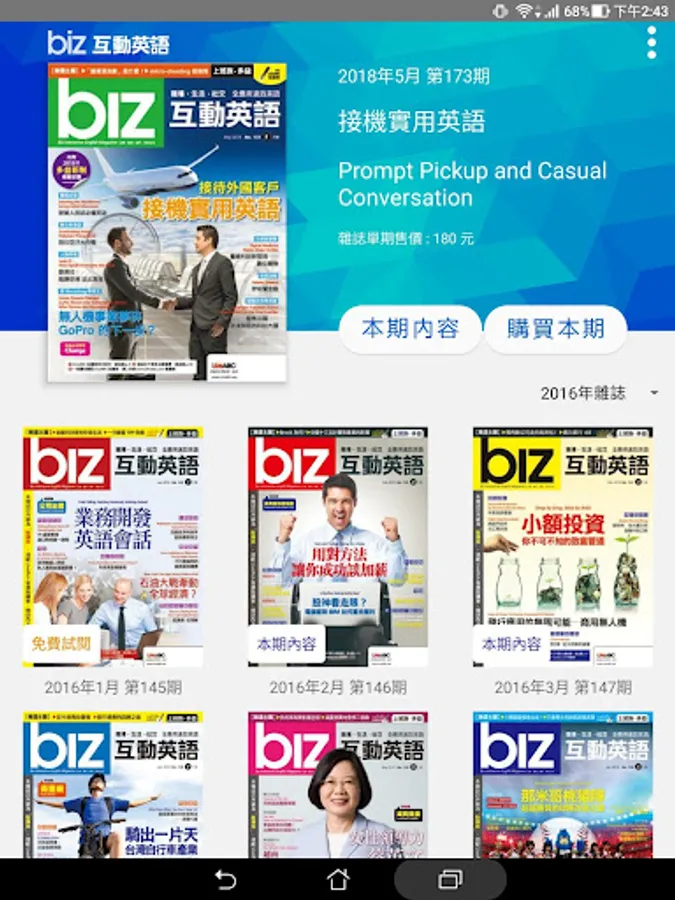The image size is (675, 900).
Task: Open the 2016年1月 第145期 issue
Action: [x=113, y=546]
